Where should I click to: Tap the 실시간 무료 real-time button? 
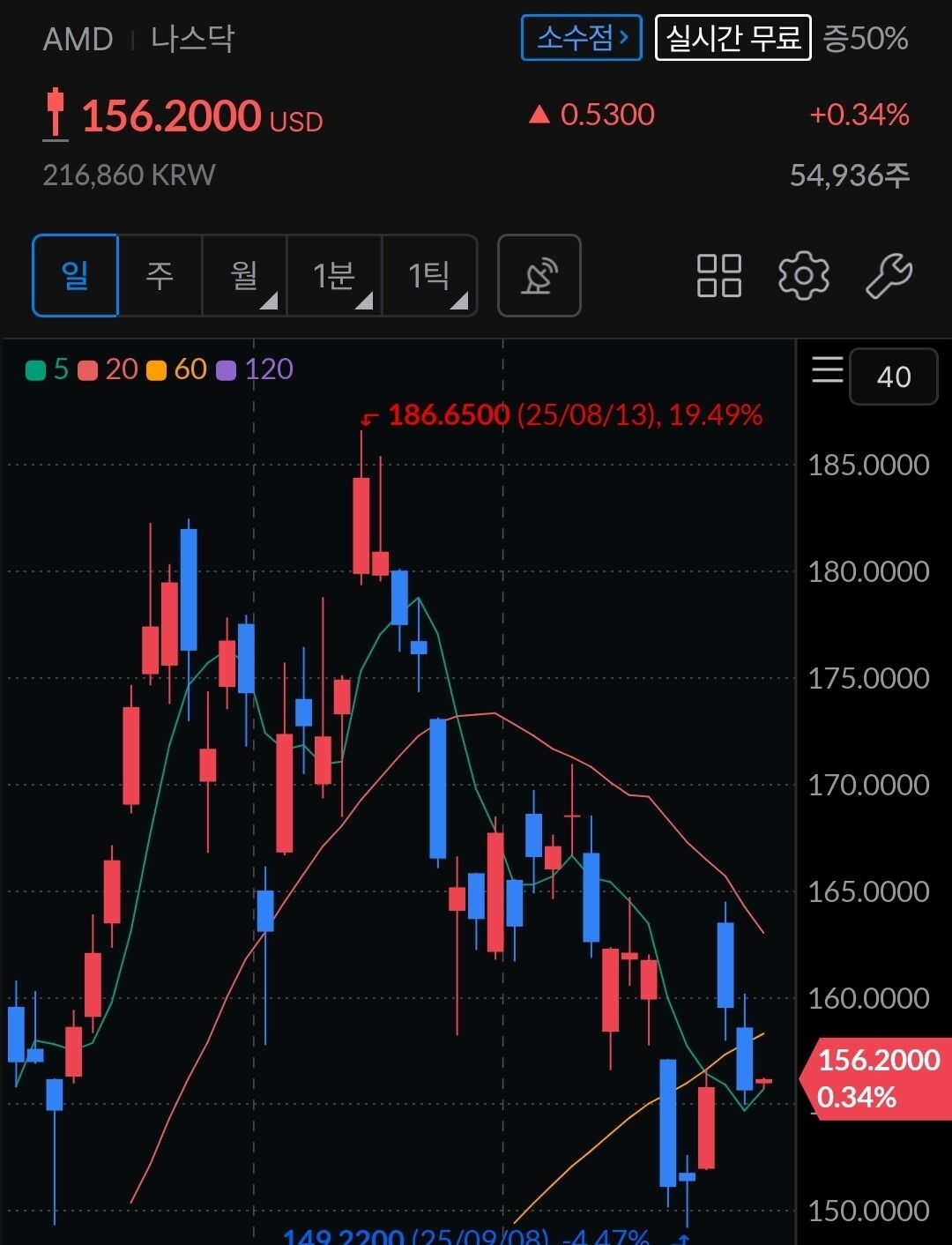coord(733,38)
